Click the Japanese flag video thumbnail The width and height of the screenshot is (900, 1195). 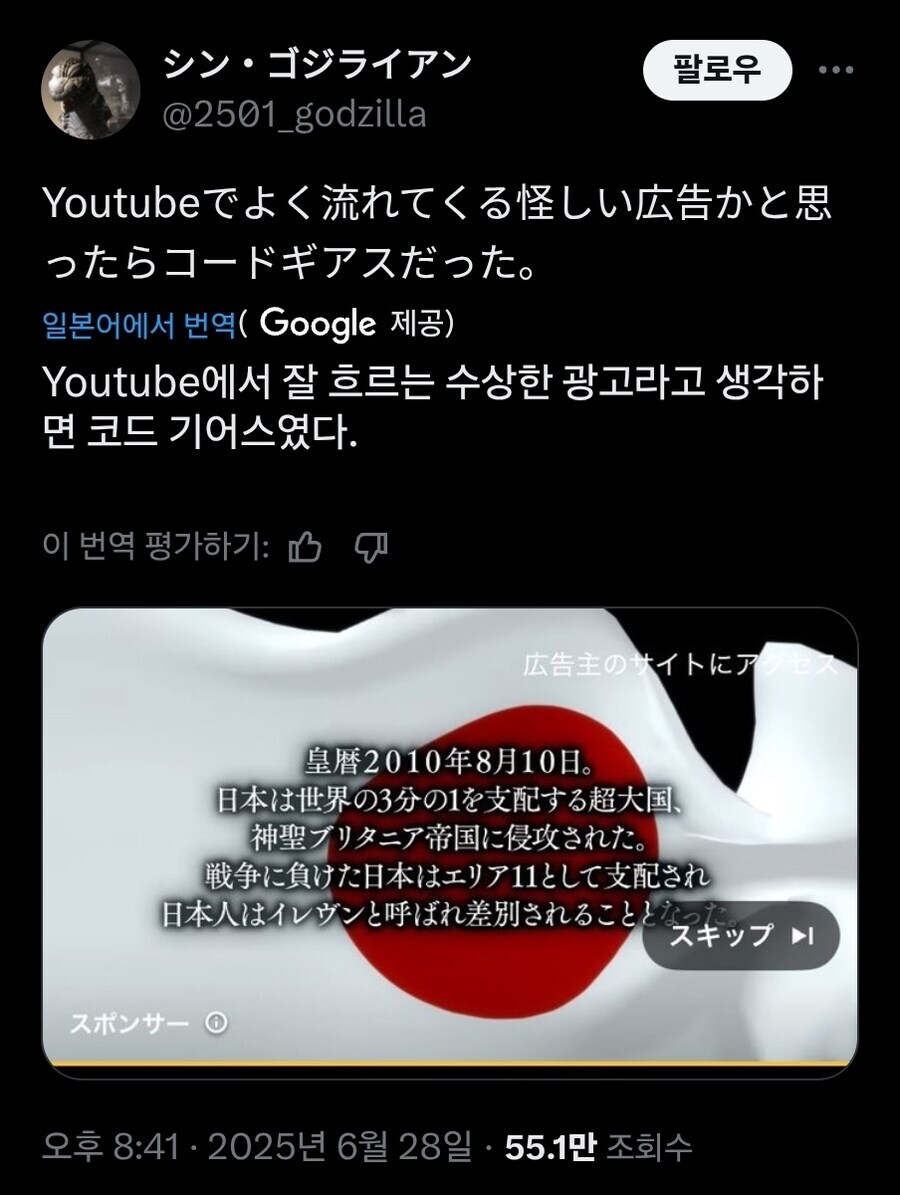pos(450,840)
